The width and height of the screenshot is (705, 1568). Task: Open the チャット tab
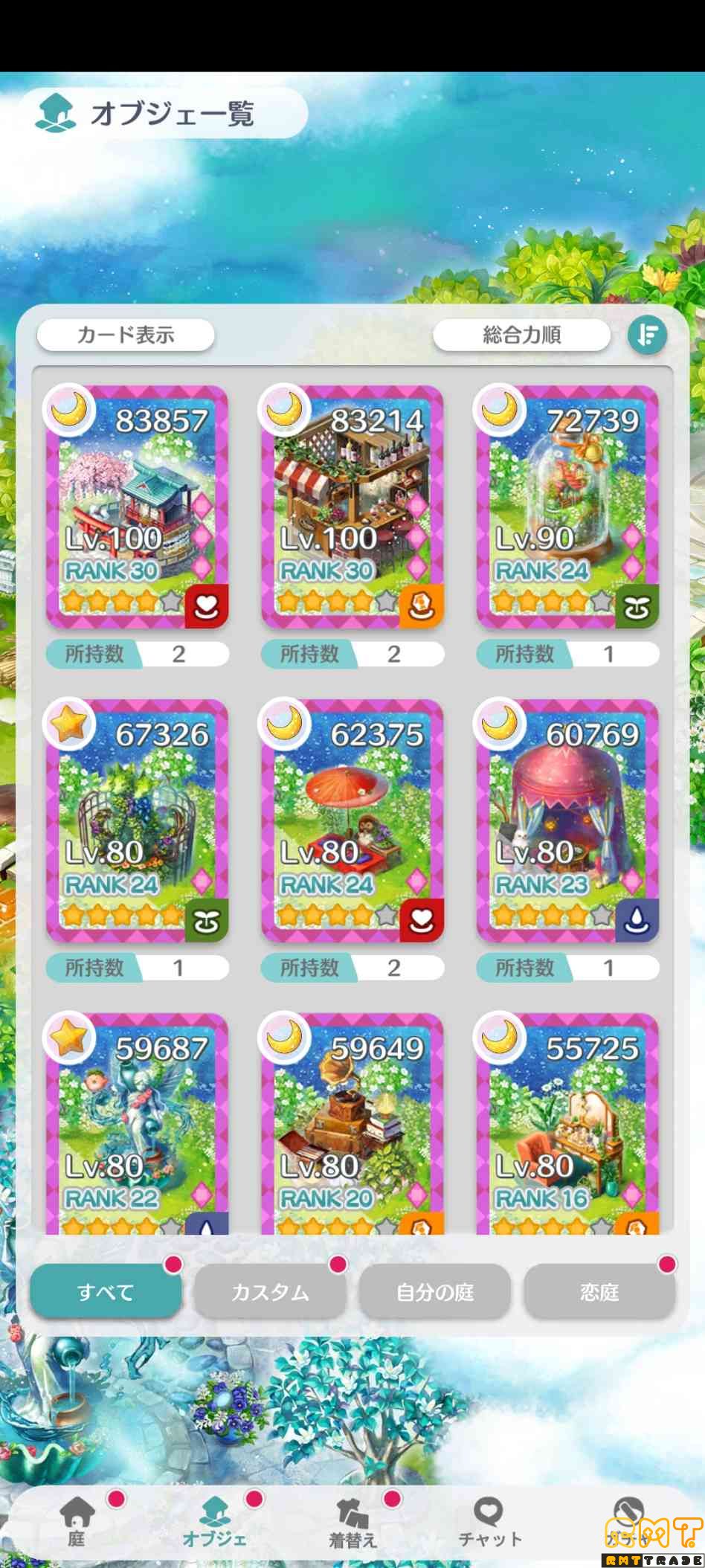click(x=489, y=1522)
